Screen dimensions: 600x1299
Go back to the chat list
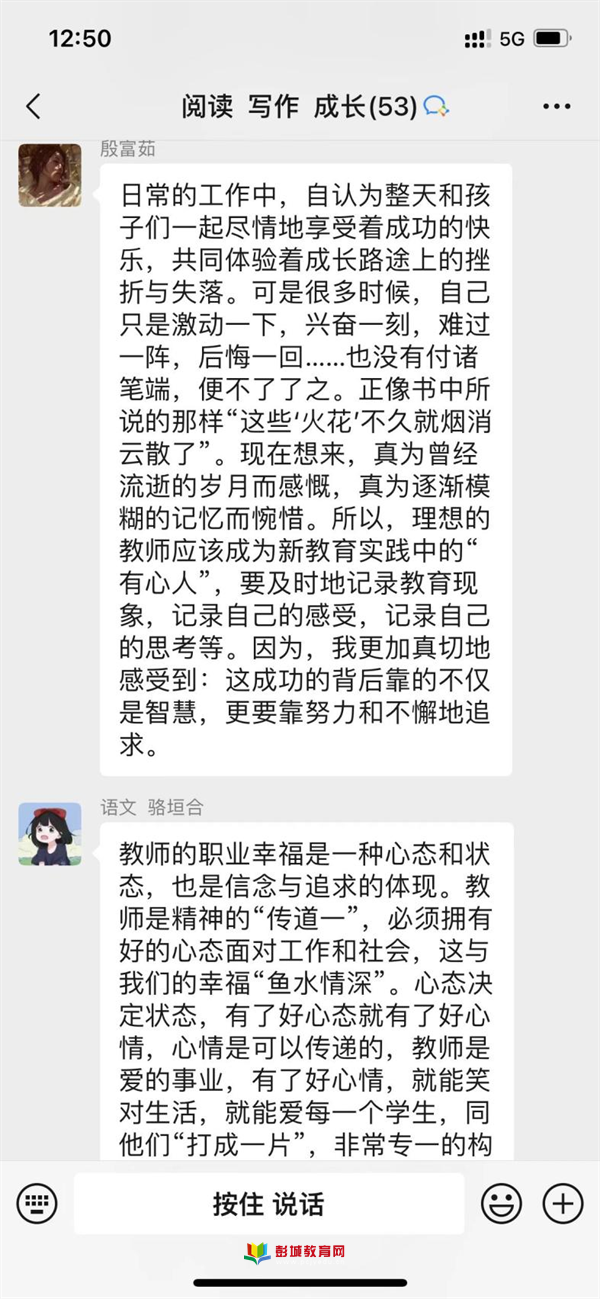[x=34, y=107]
